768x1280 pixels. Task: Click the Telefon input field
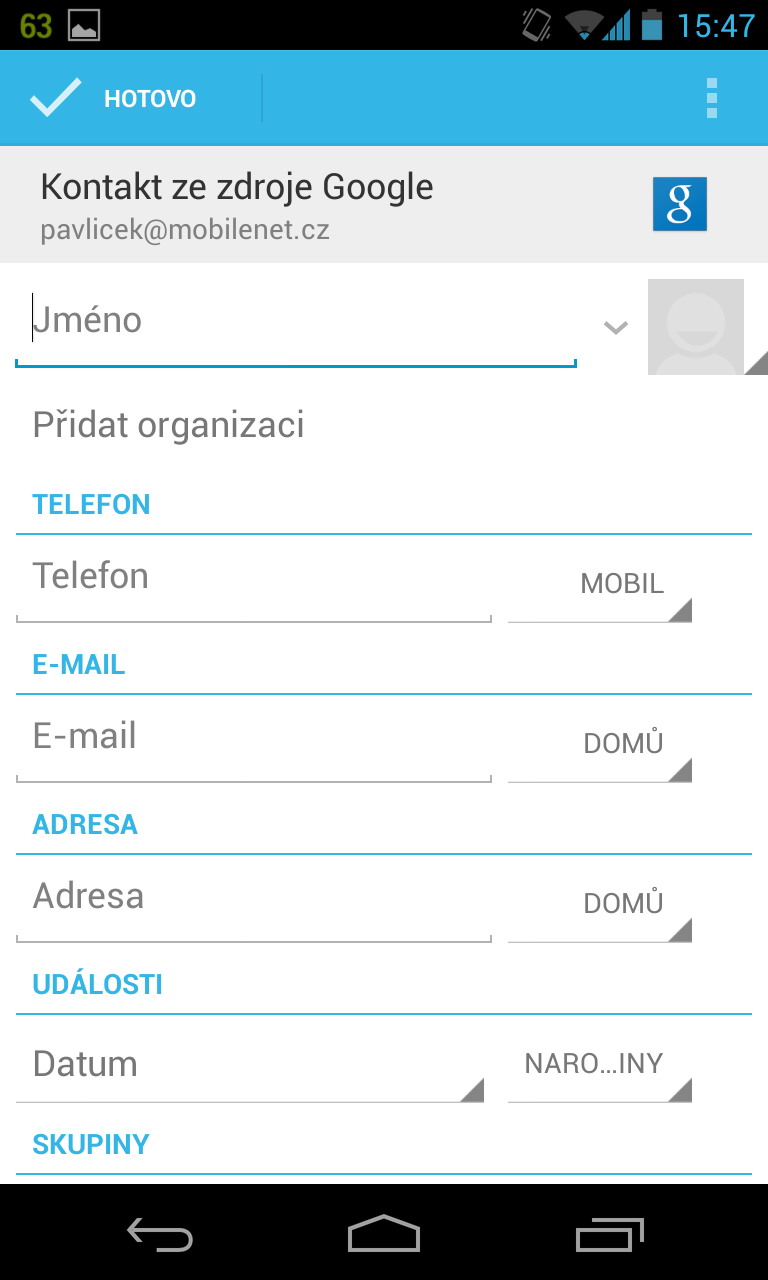[250, 576]
